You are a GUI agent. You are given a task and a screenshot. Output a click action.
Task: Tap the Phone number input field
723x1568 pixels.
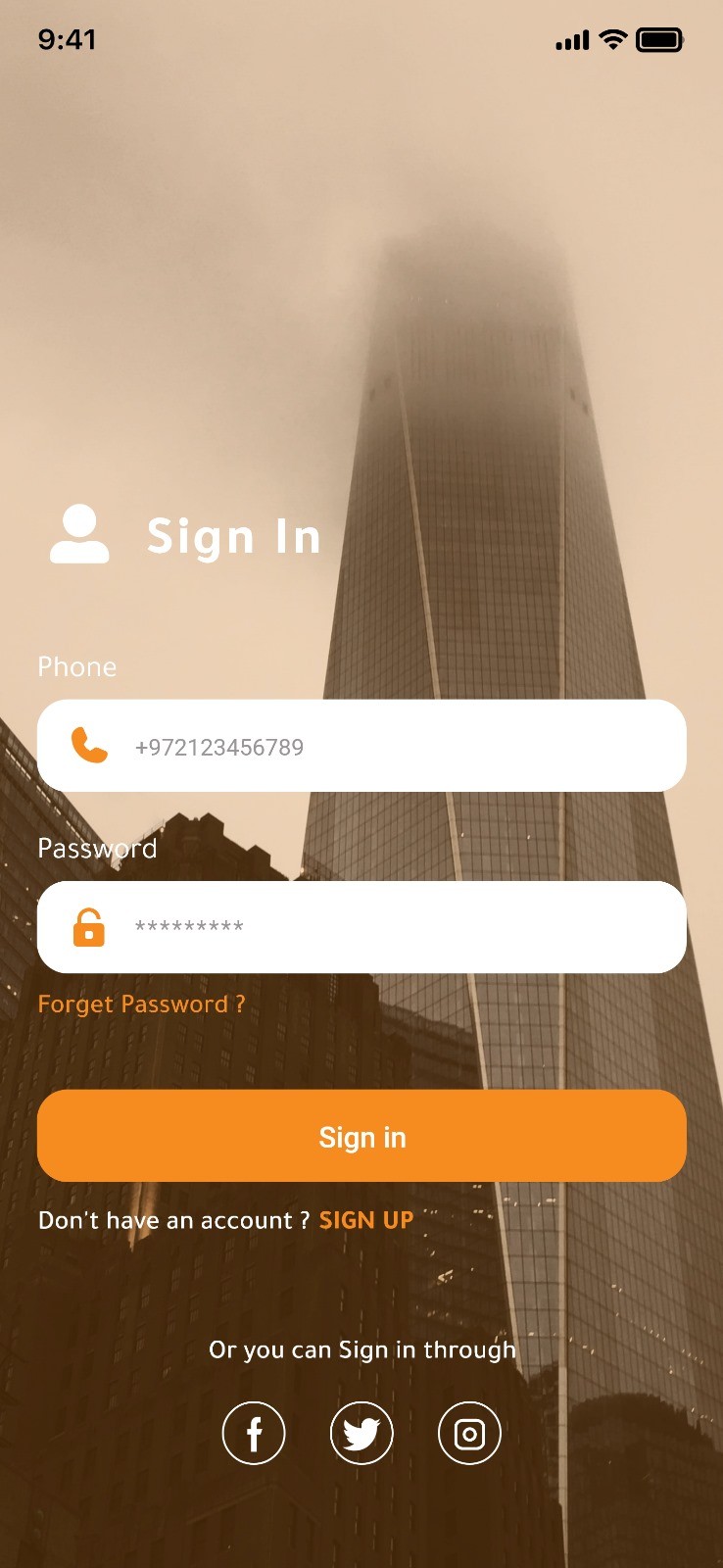pos(361,746)
